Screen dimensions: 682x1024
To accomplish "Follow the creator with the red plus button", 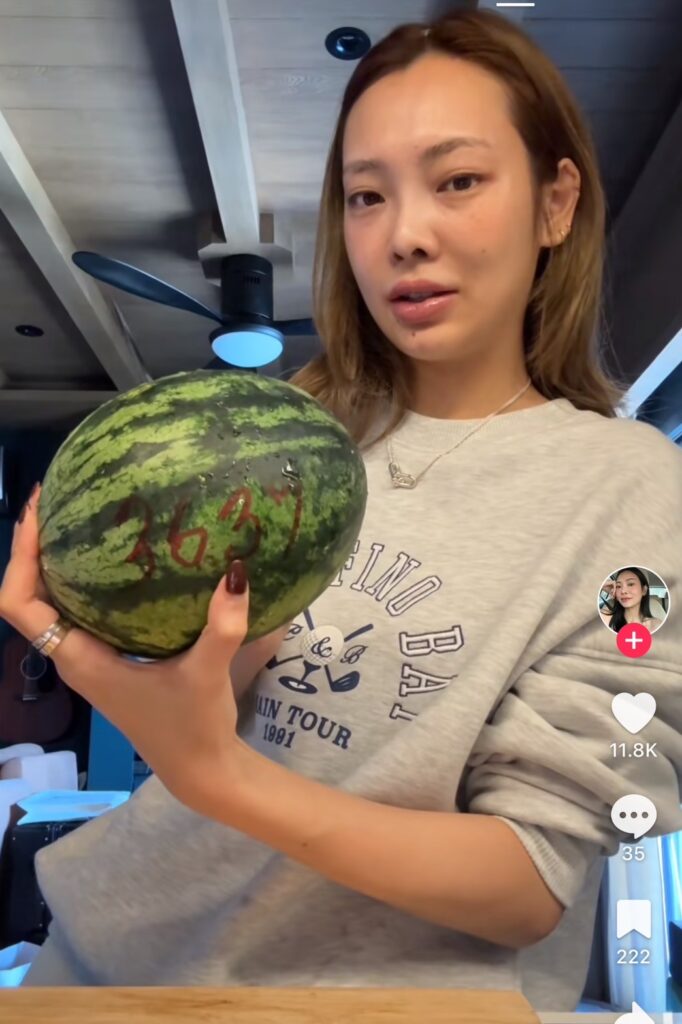I will click(633, 640).
